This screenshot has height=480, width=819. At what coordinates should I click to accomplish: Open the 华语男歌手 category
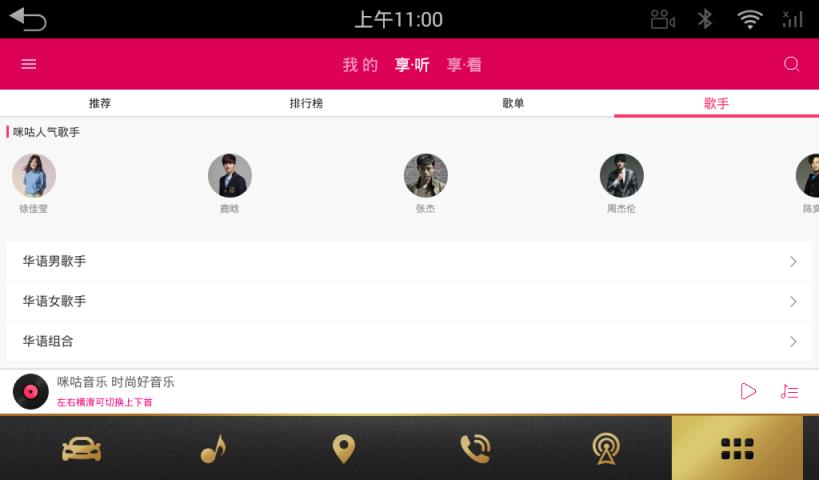[409, 261]
